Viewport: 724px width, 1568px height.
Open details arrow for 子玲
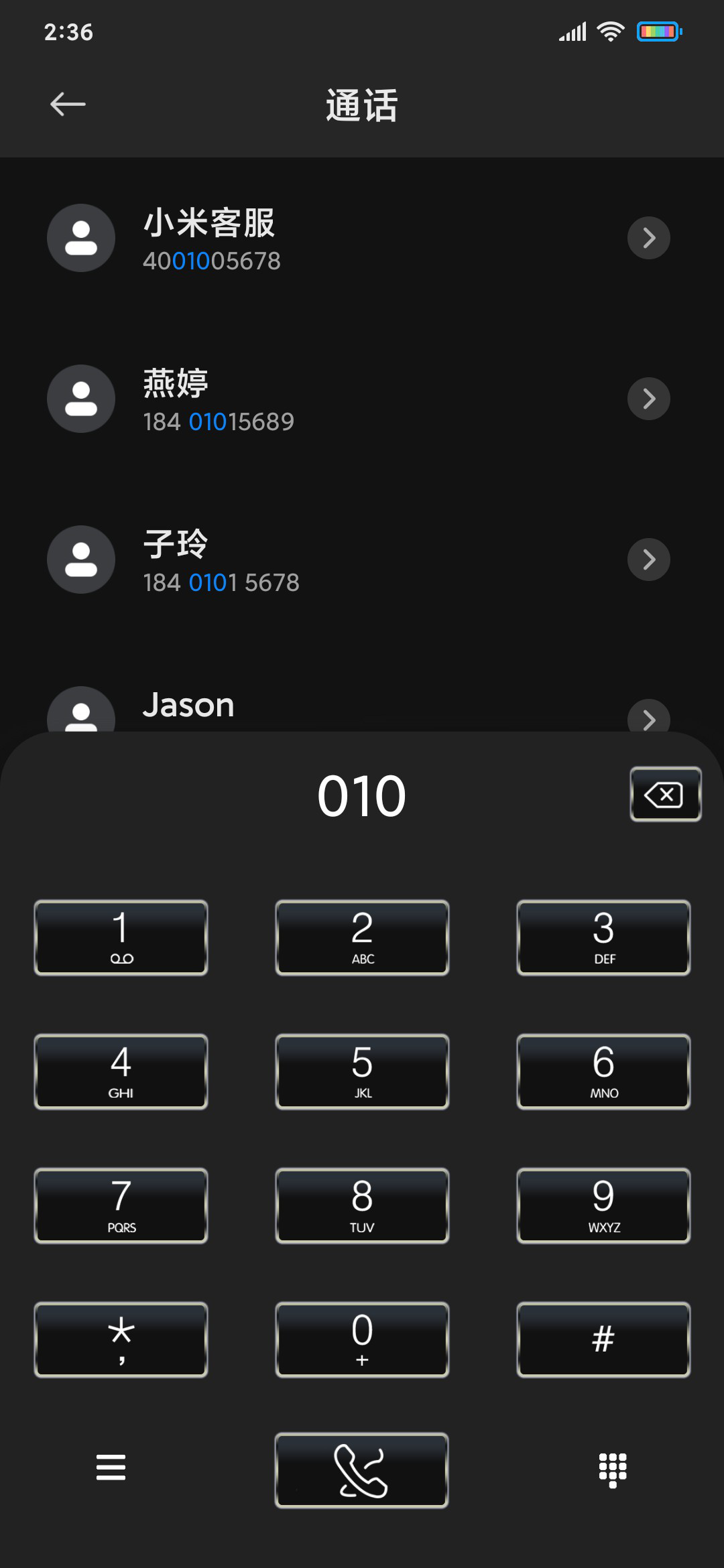(x=648, y=560)
